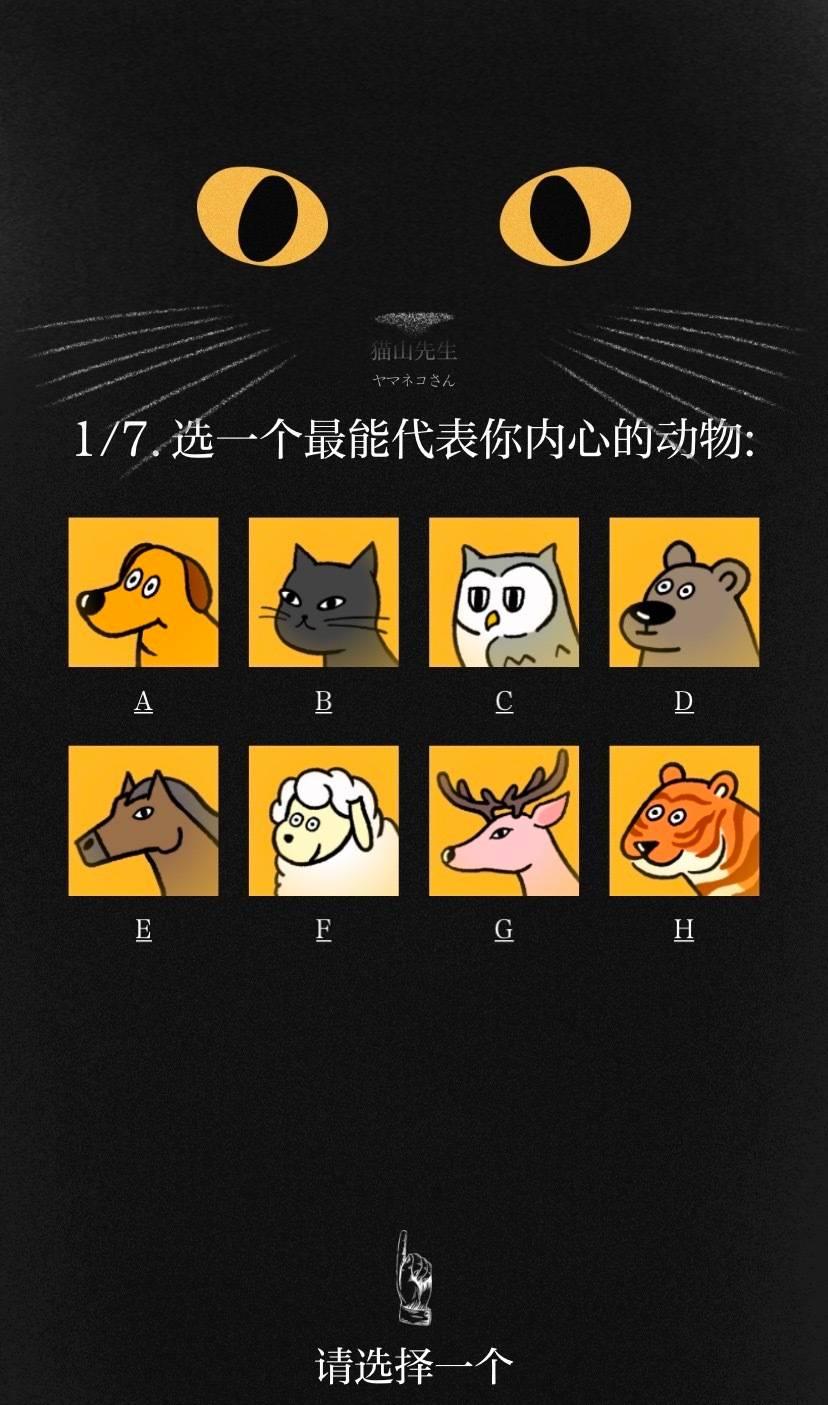Choose option D below the bear

click(684, 701)
